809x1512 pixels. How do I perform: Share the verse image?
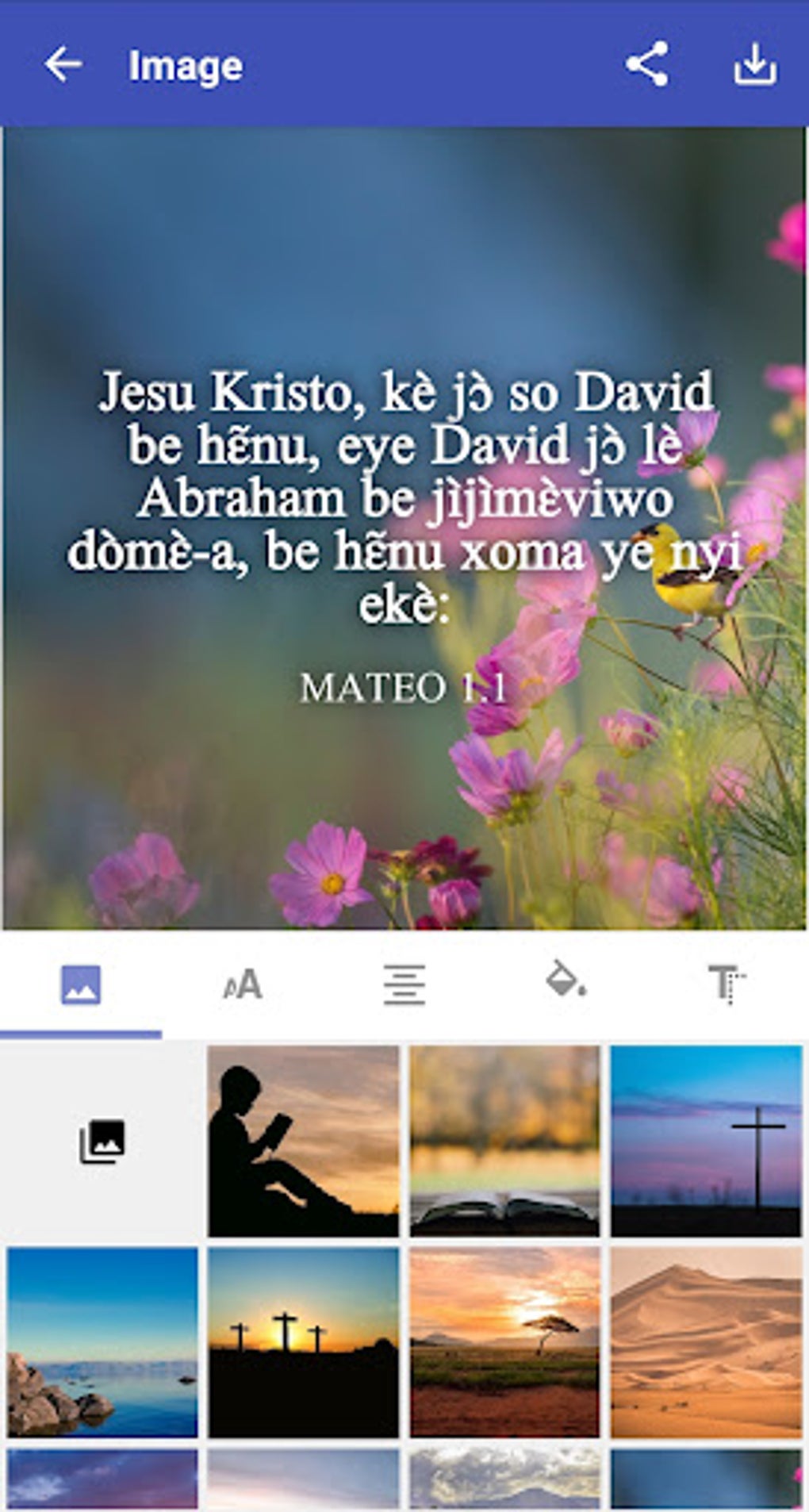646,65
